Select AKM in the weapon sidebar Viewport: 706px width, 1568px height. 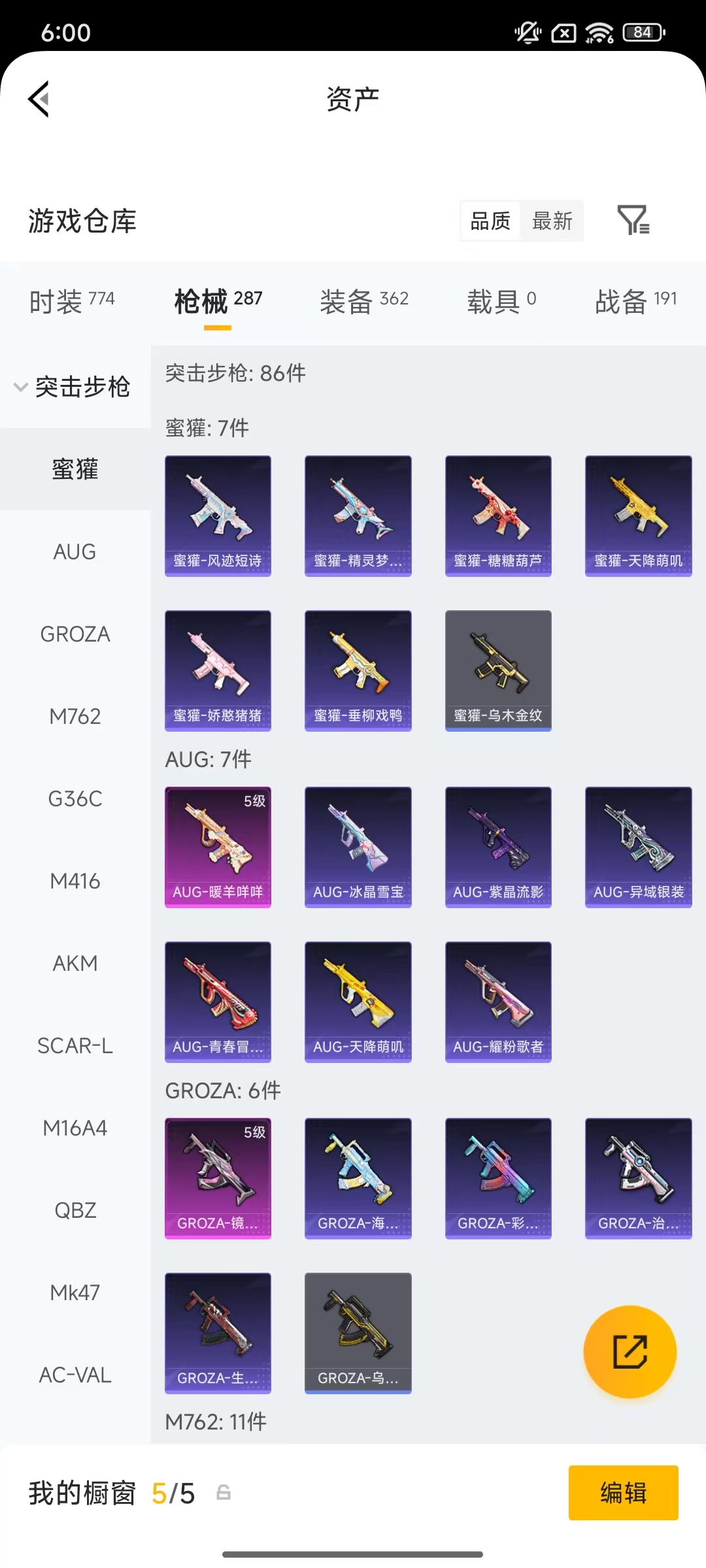pos(75,964)
